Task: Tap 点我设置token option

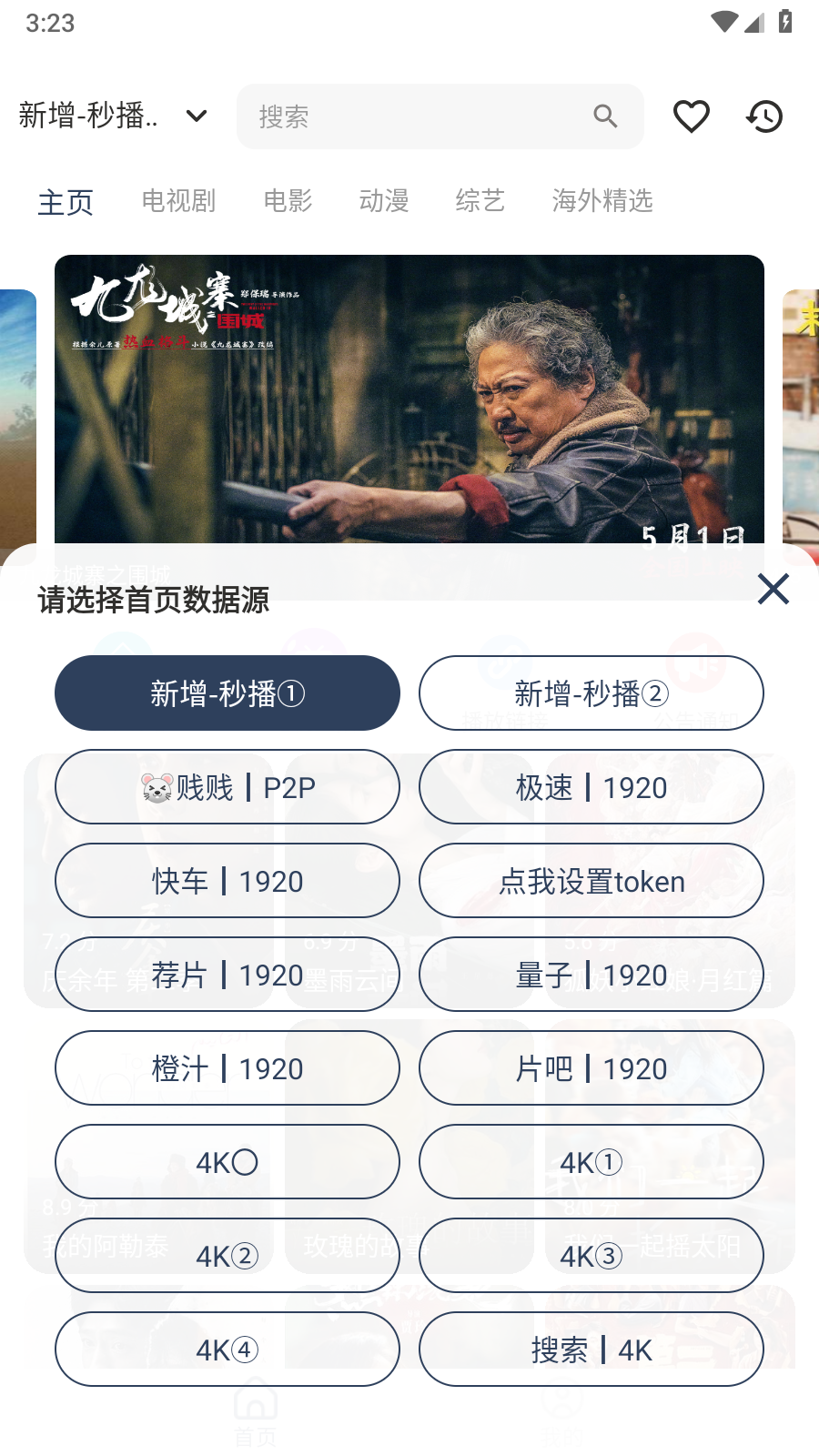Action: pos(591,881)
